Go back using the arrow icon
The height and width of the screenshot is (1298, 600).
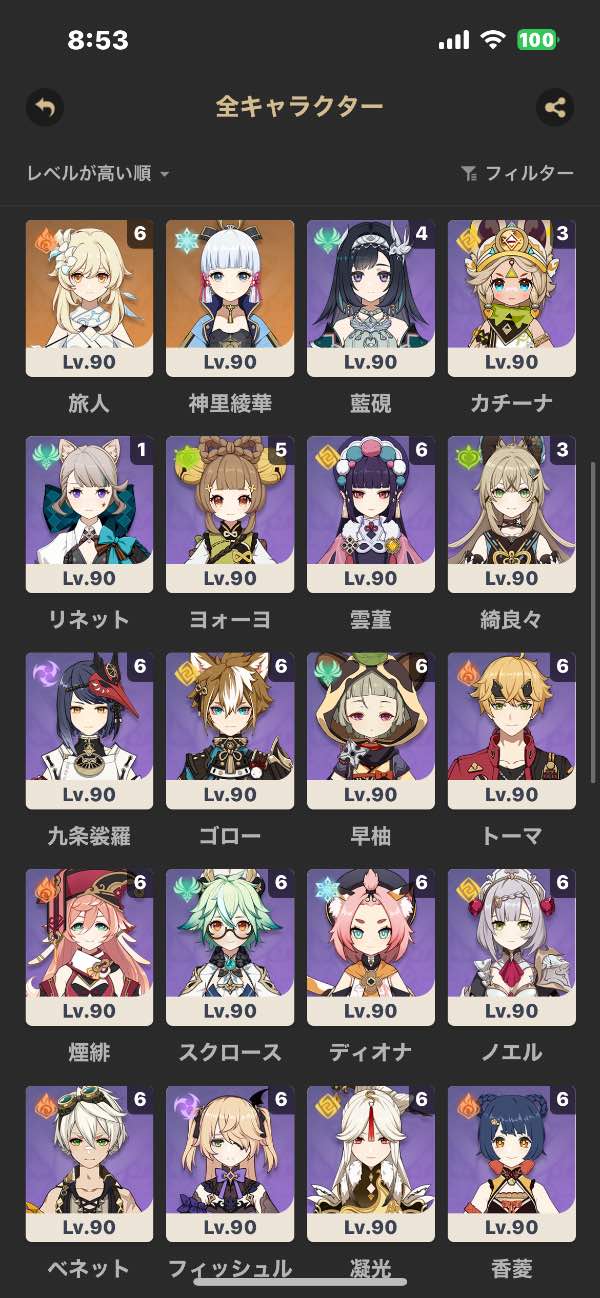pos(44,107)
